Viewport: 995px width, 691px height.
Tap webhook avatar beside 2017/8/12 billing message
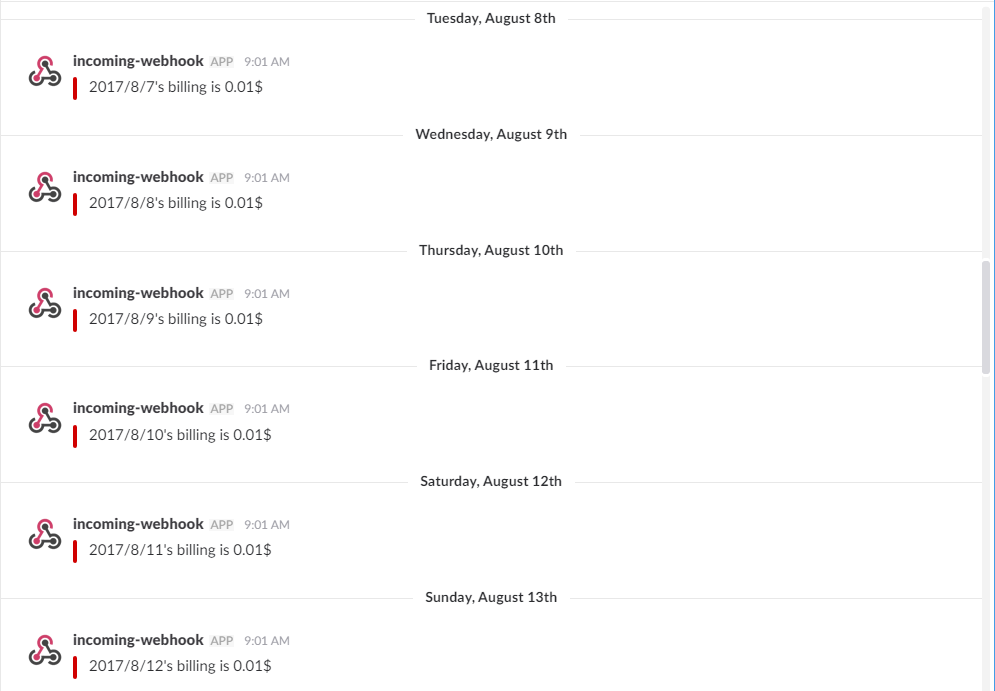44,650
